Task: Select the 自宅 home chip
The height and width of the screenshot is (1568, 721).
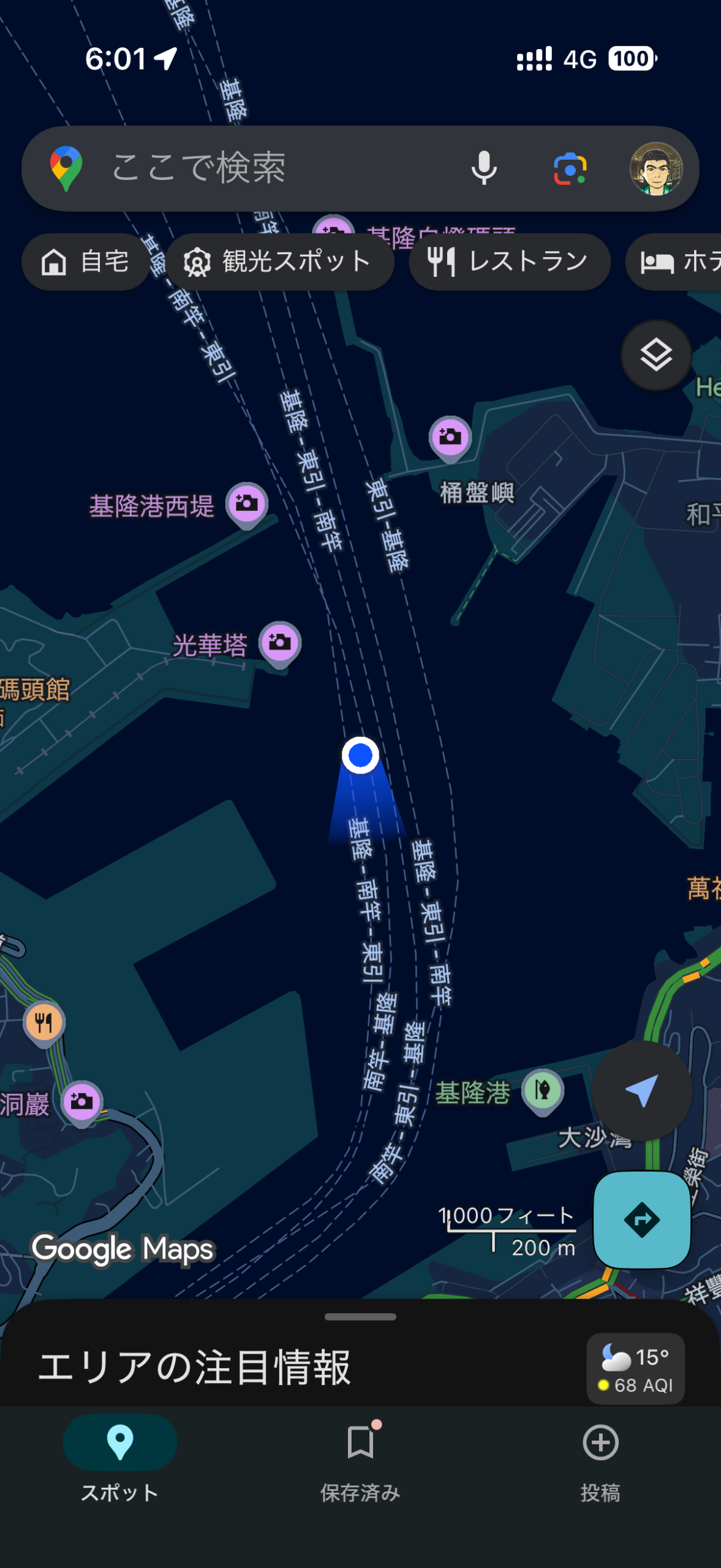Action: (85, 262)
